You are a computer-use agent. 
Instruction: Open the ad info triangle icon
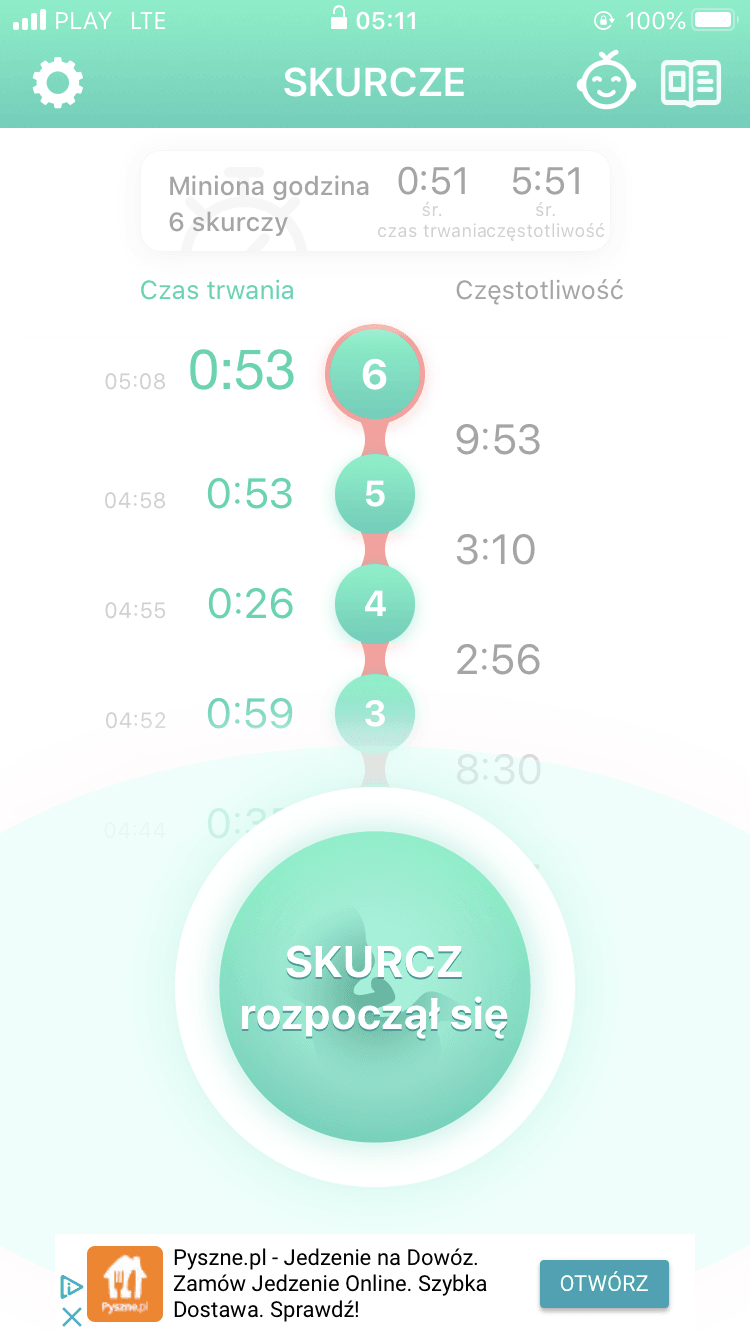[71, 1287]
